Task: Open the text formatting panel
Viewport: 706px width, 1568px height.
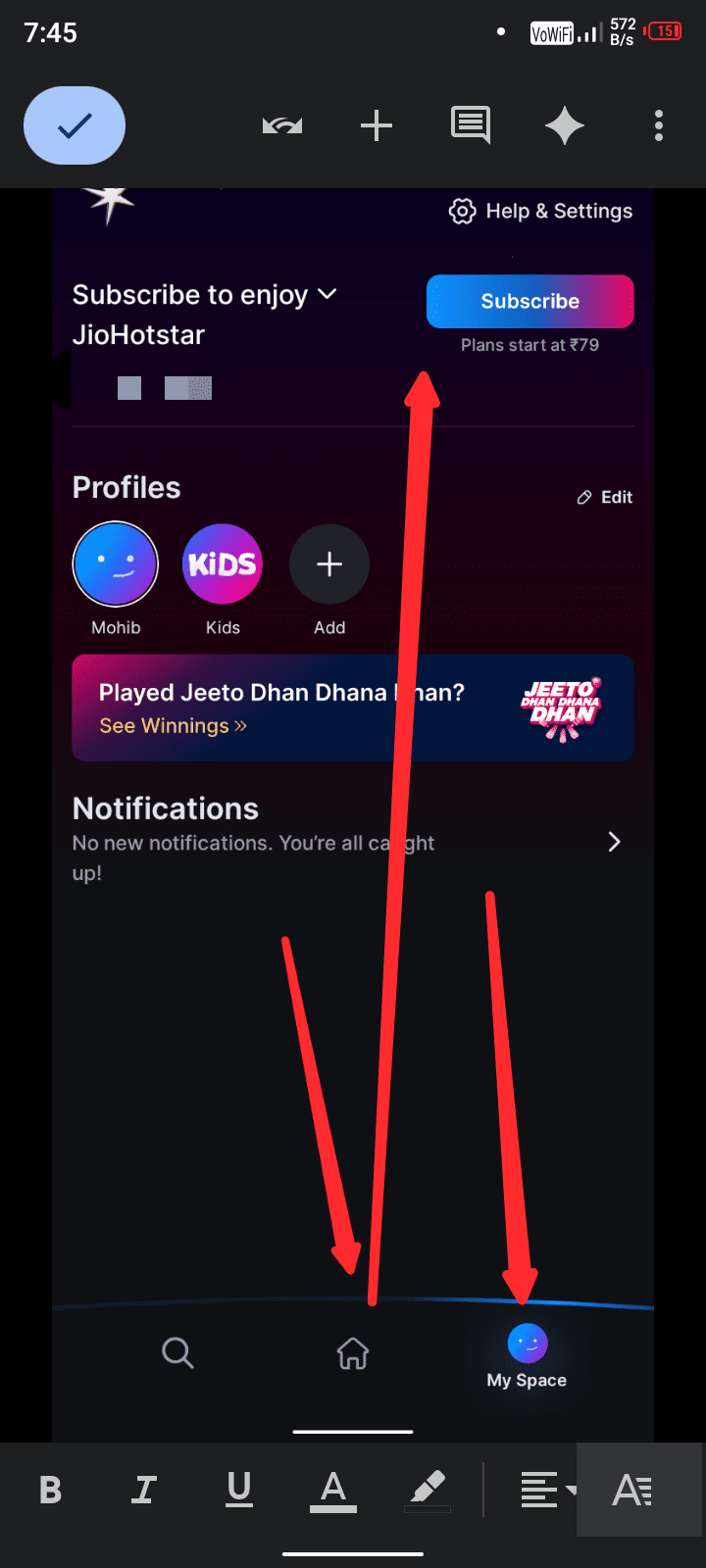Action: (x=632, y=1491)
